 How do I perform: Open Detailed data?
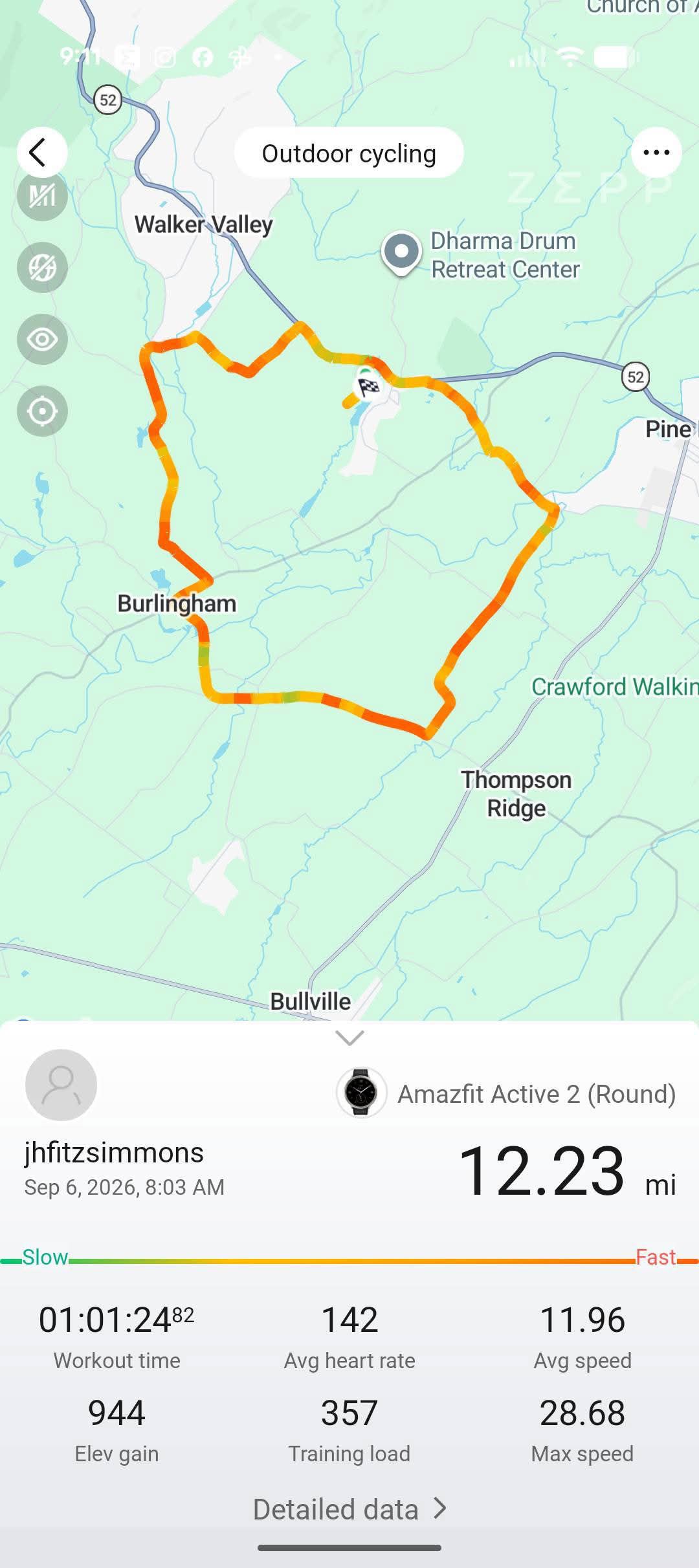(x=349, y=1509)
